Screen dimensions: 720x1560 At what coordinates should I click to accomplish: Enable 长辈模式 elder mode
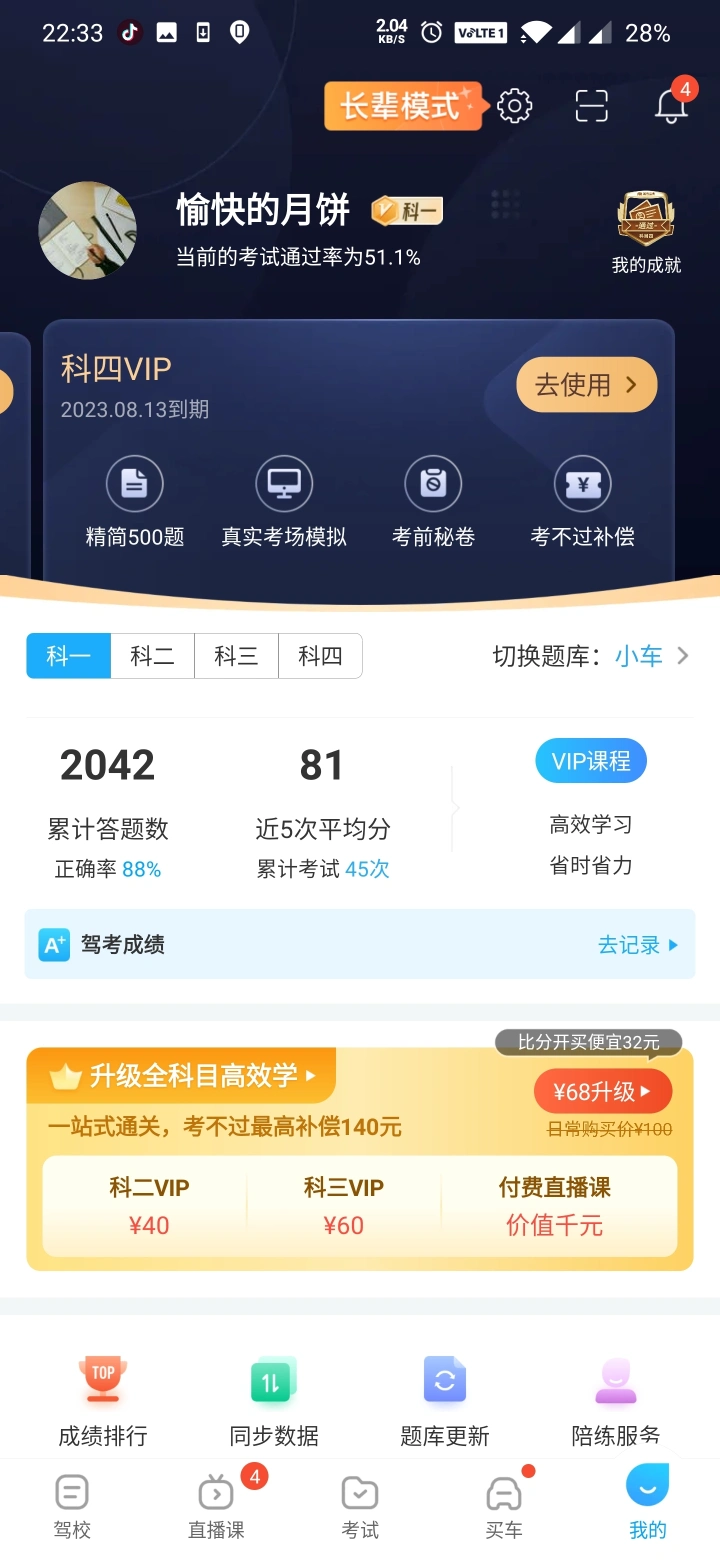(402, 106)
